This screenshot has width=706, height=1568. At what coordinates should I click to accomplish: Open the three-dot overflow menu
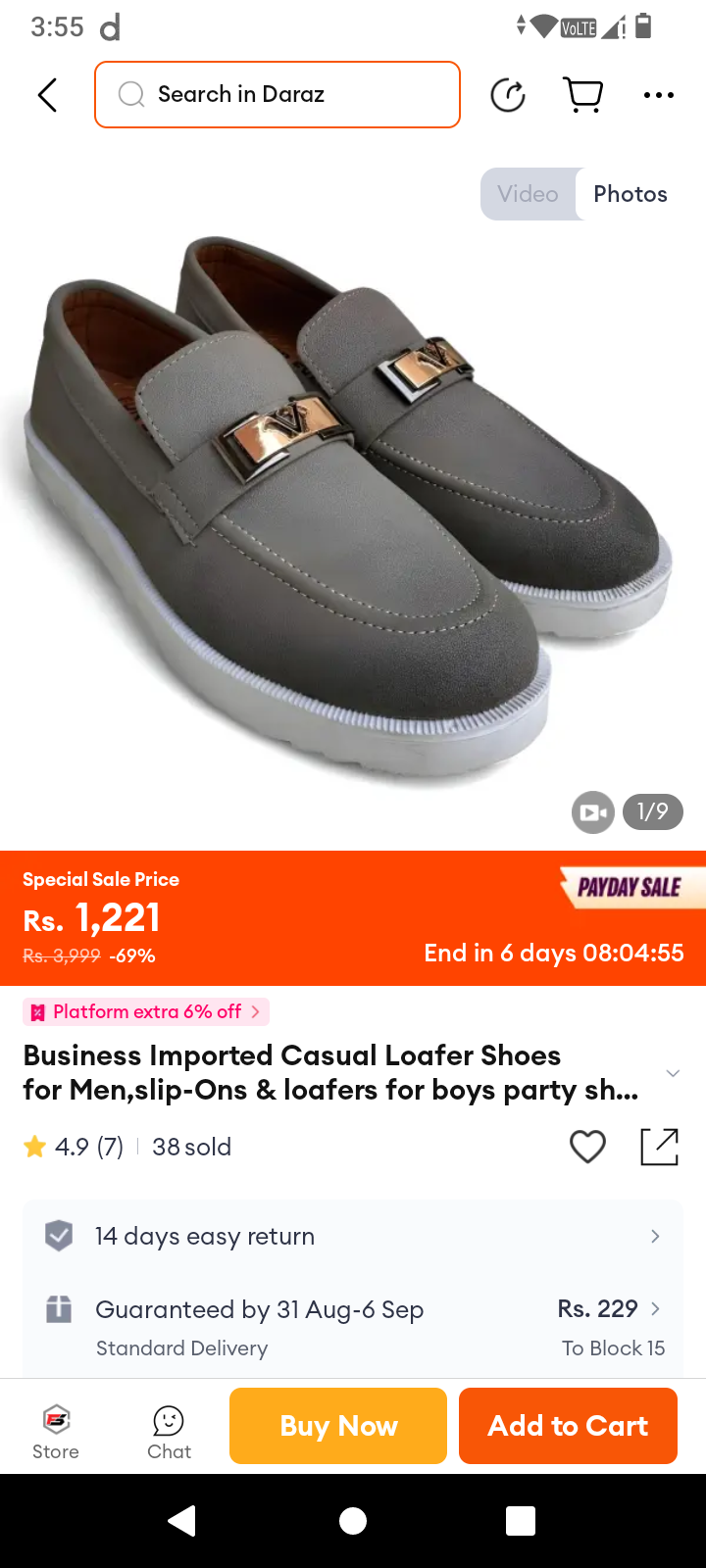658,95
